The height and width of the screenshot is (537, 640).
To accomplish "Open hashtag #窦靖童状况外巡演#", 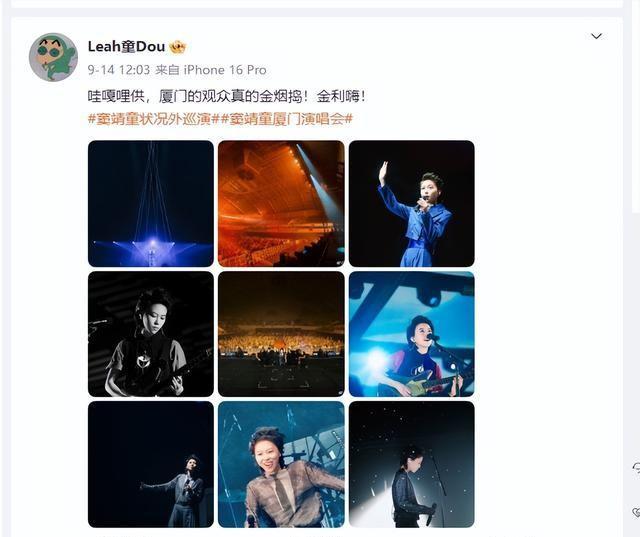I will pos(150,119).
